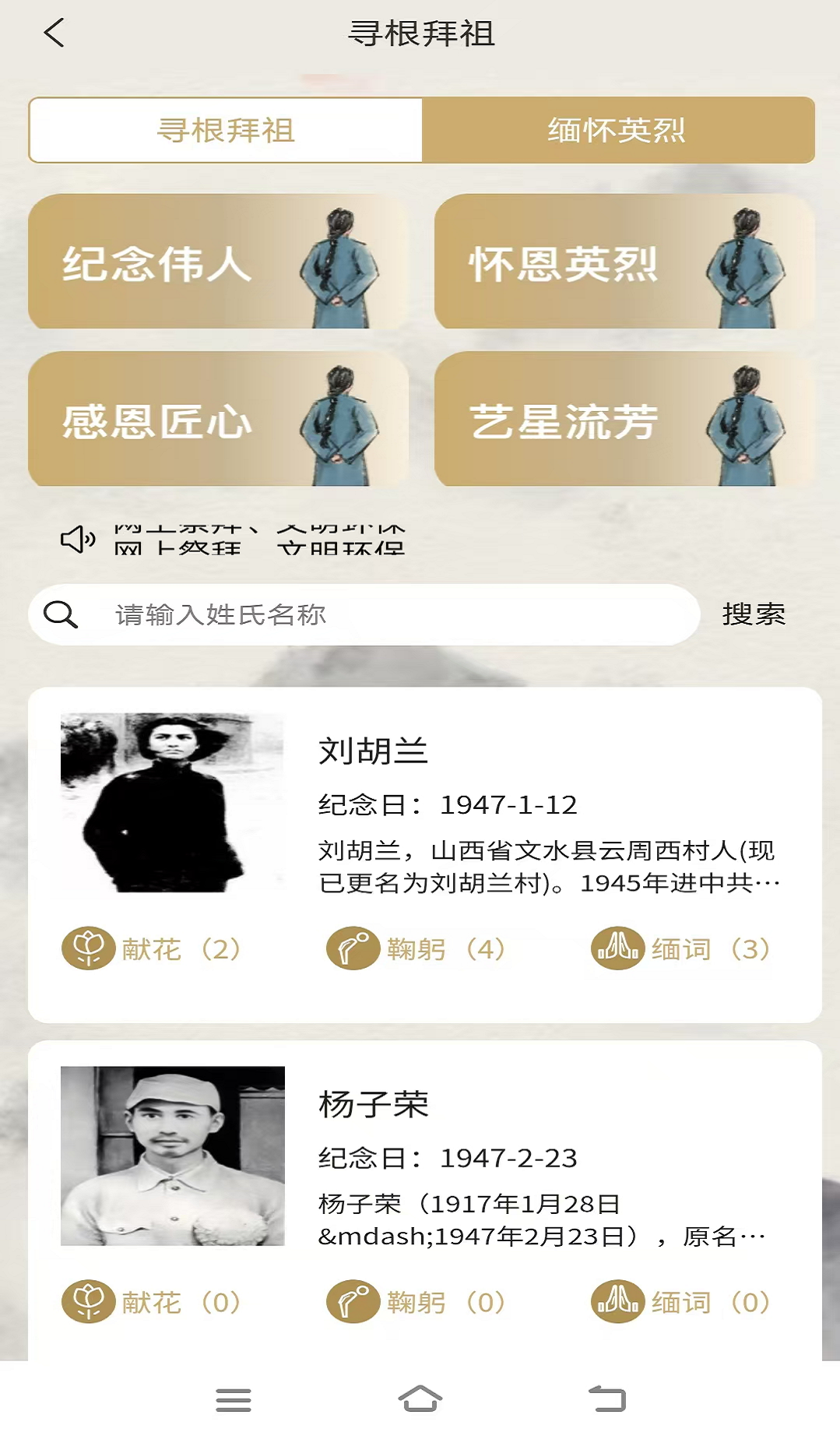Open 杨子荣's memorial card
The image size is (840, 1439).
pyautogui.click(x=425, y=1199)
